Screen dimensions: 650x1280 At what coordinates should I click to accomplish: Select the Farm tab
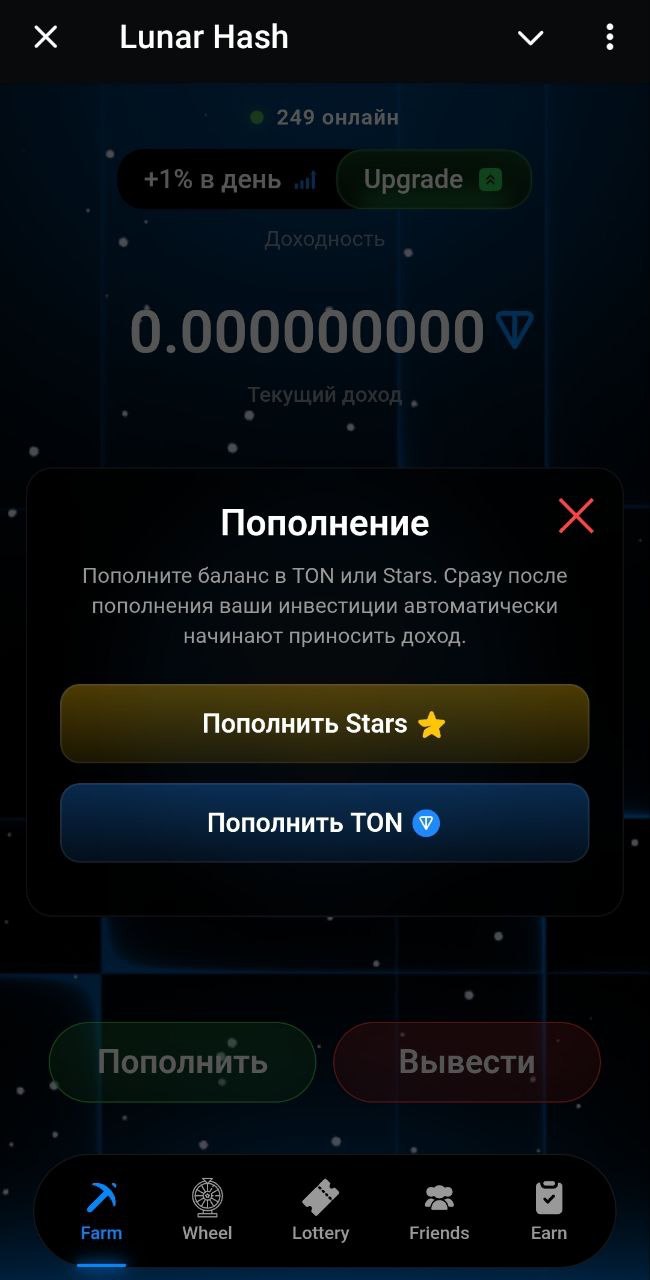pyautogui.click(x=101, y=1211)
